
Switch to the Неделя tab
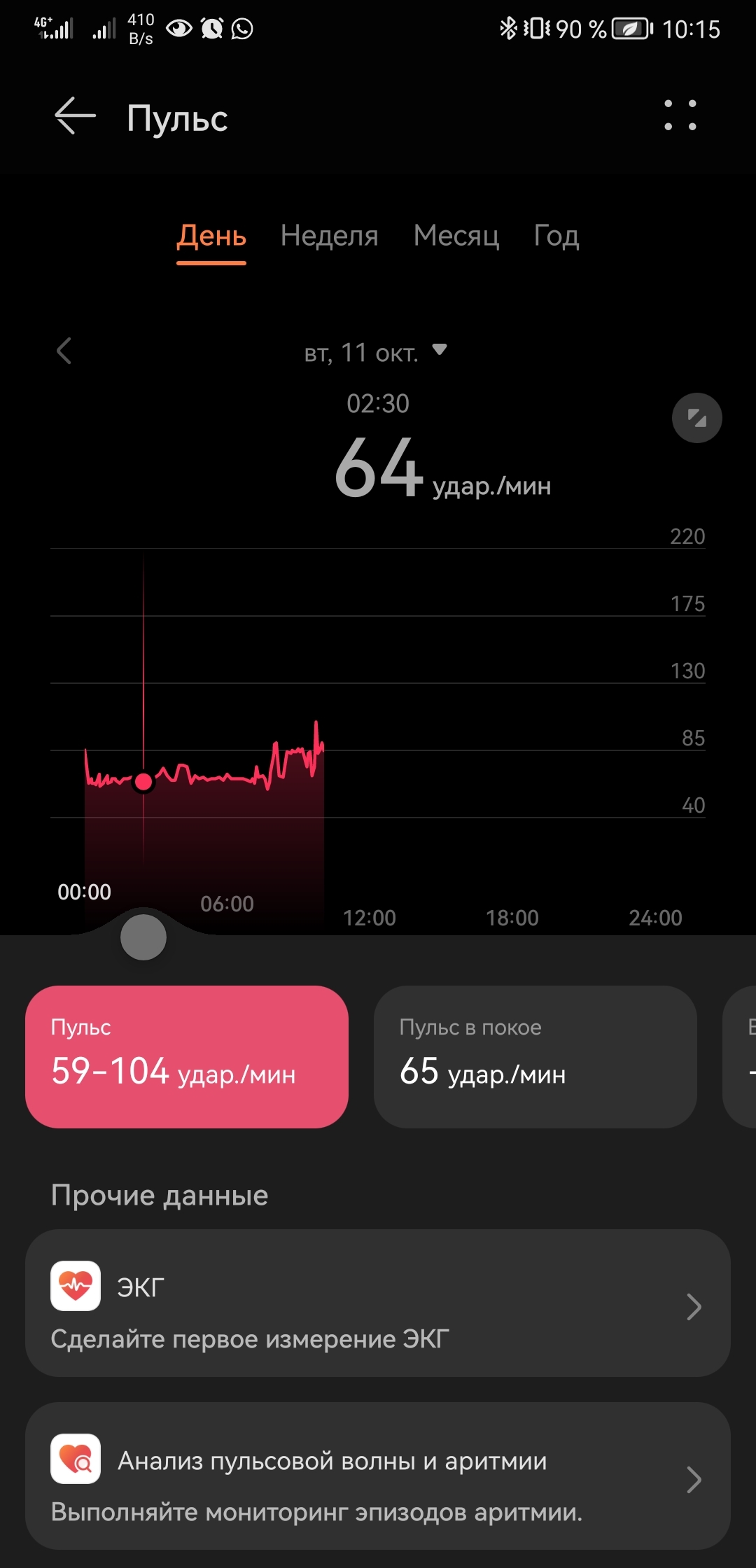[x=329, y=237]
